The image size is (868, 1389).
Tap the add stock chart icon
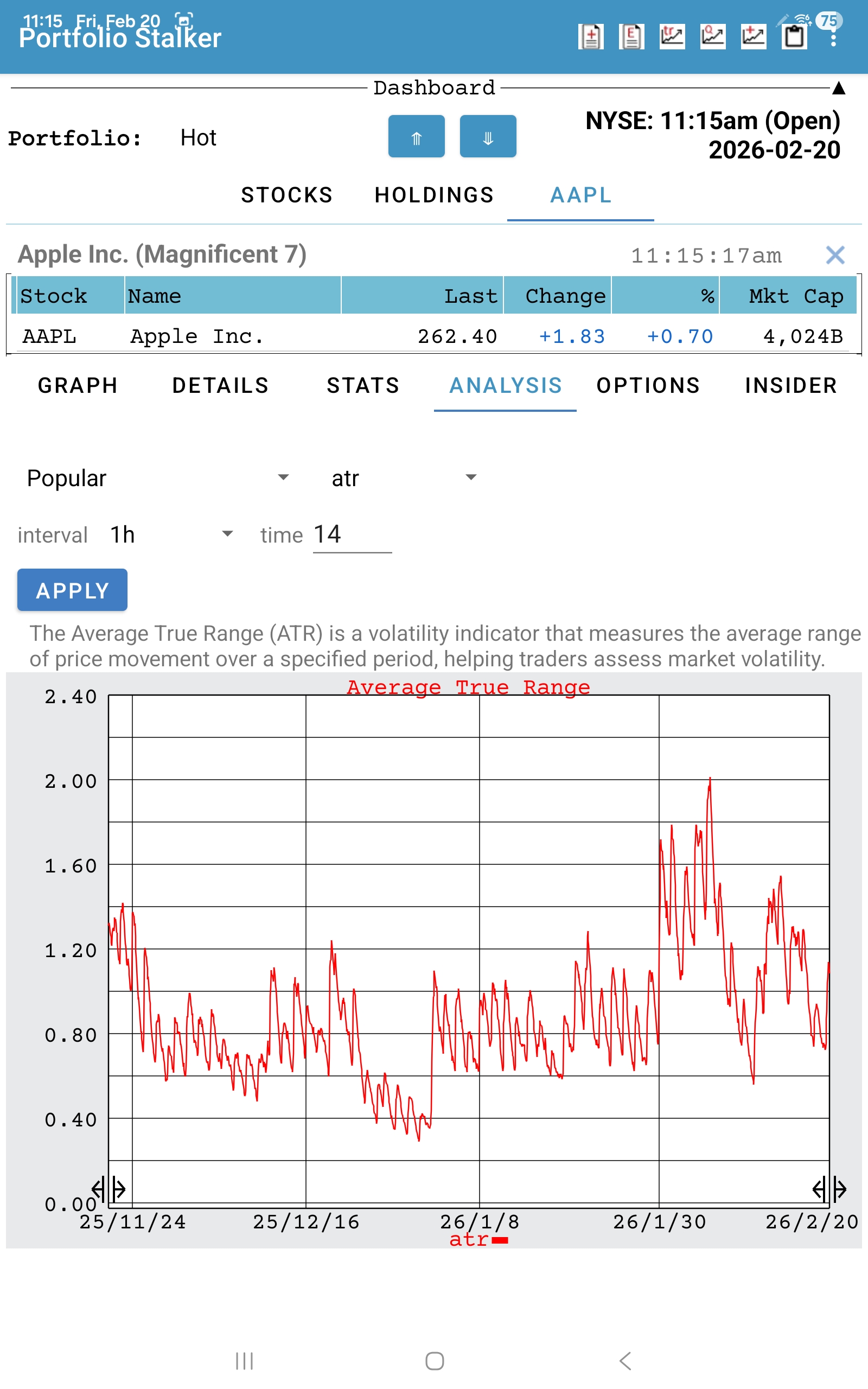click(x=753, y=37)
